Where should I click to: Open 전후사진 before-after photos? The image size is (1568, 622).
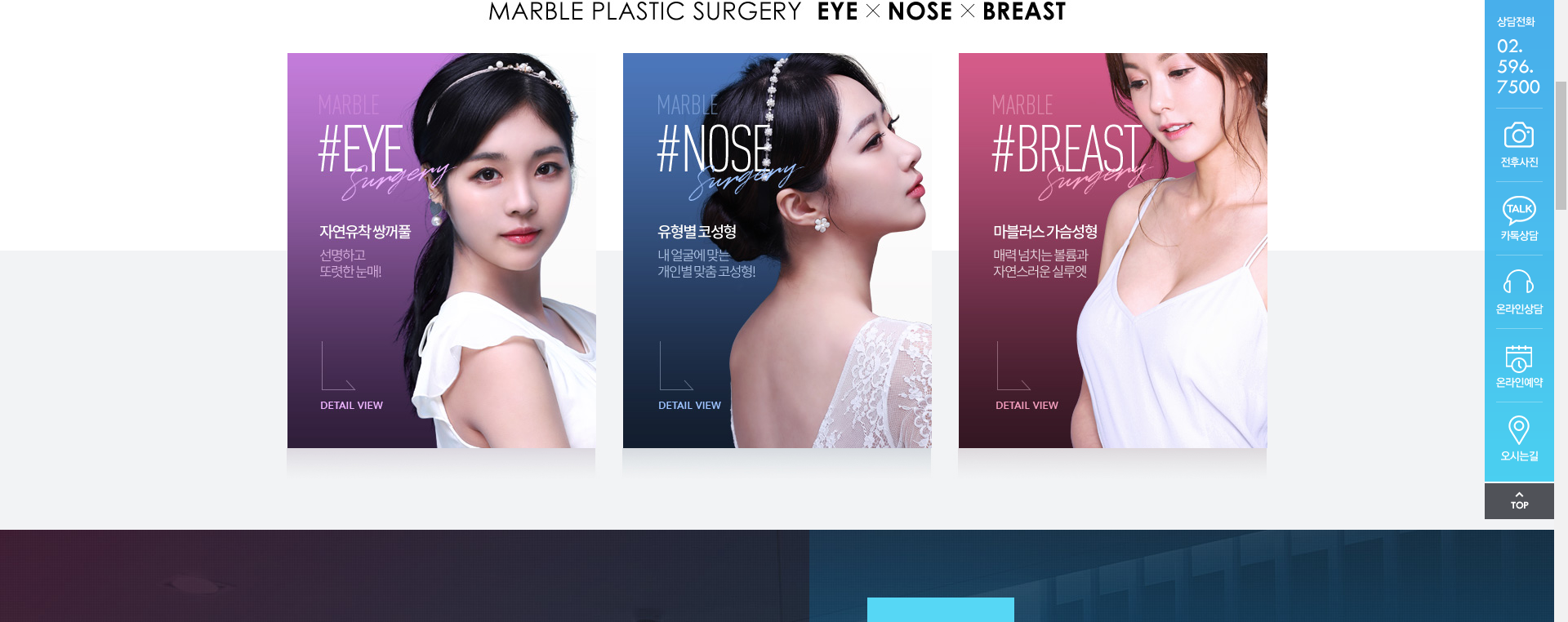tap(1518, 145)
